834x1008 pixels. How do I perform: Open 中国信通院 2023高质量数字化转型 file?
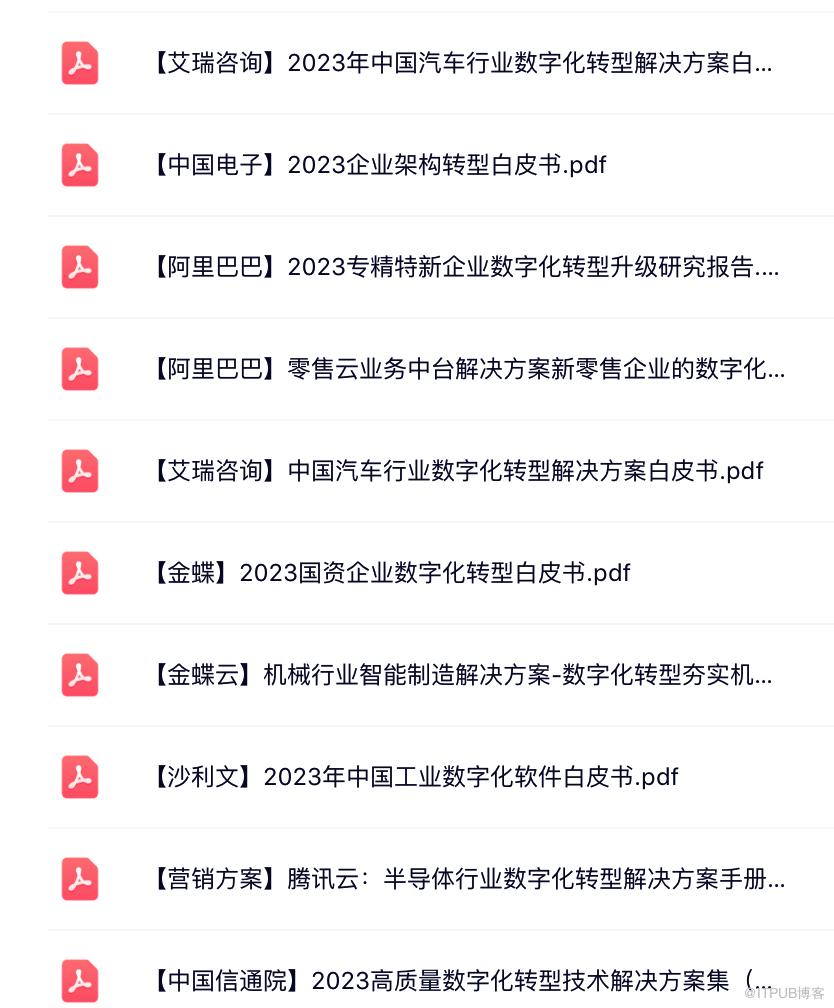(x=461, y=981)
